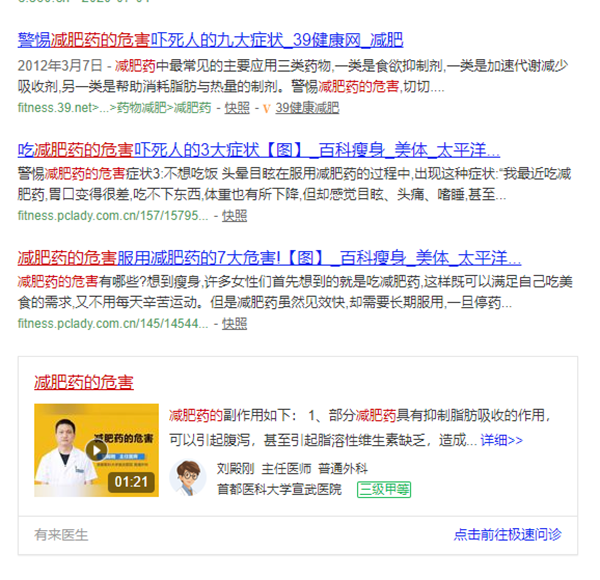Open doctor 刘殿刚's profile
600x580 pixels.
tap(235, 468)
